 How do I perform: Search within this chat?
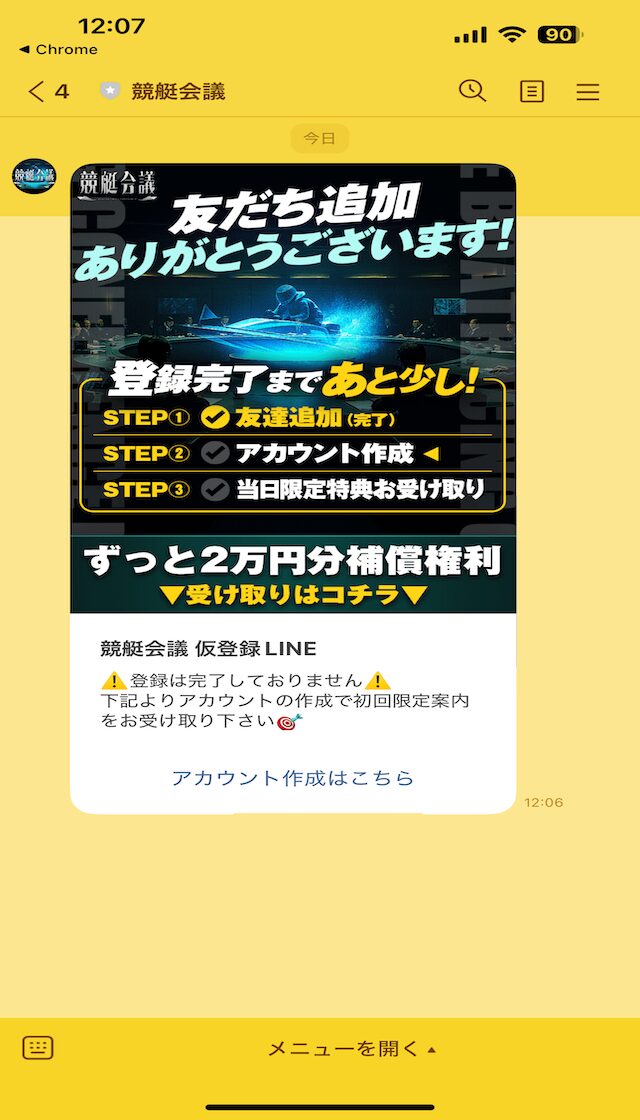coord(472,91)
